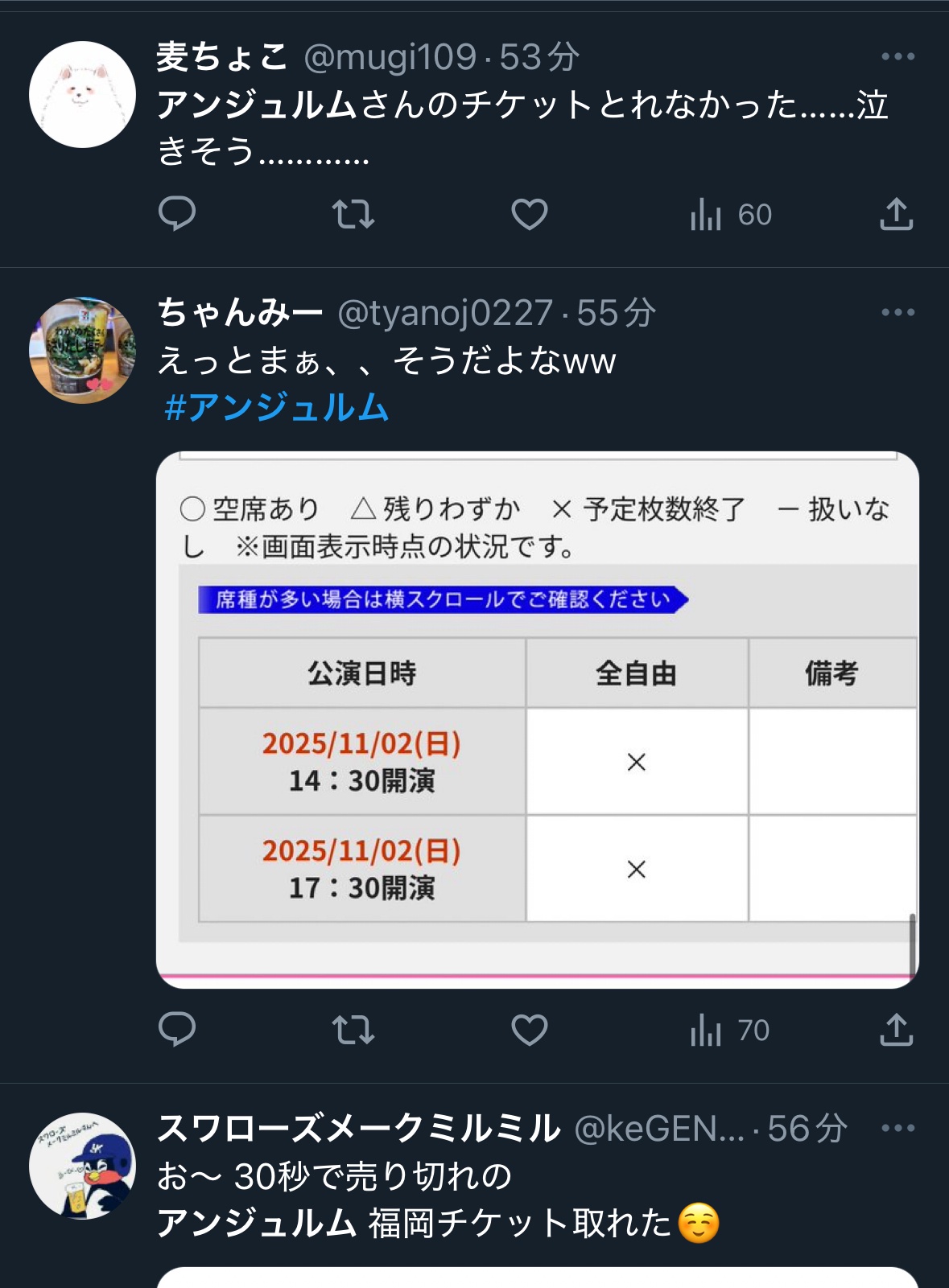Like 麦ちょこ's tweet
The width and height of the screenshot is (949, 1288).
(529, 214)
